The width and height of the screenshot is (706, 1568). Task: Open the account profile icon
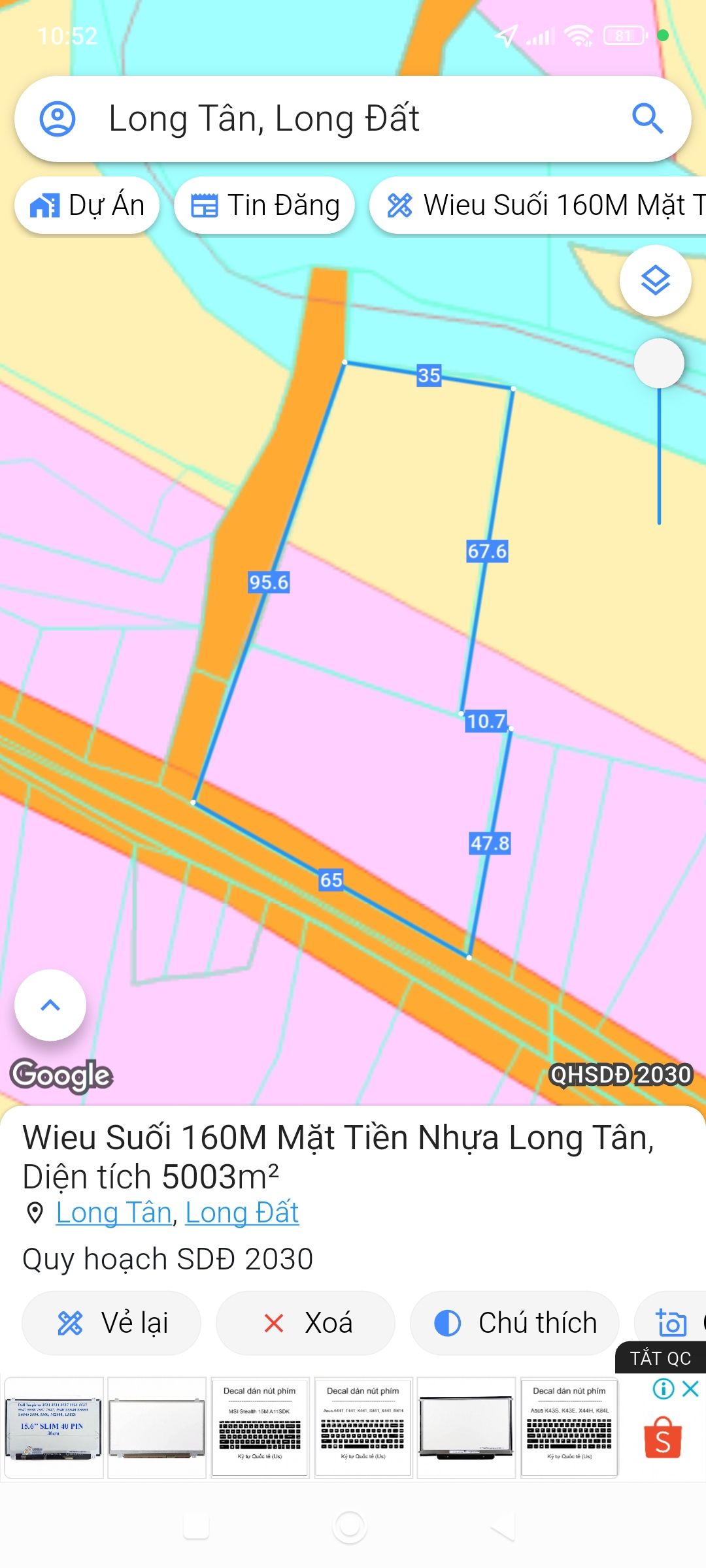(58, 119)
